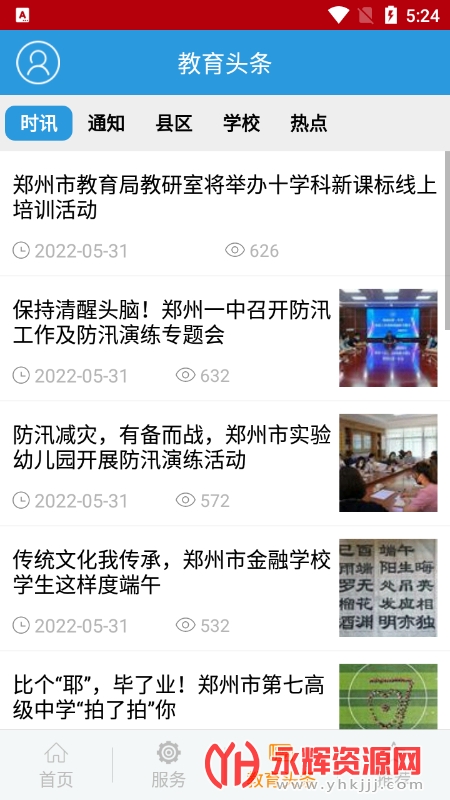Open the 金融学校学生度端午 article
This screenshot has height=800, width=450.
pos(225,589)
